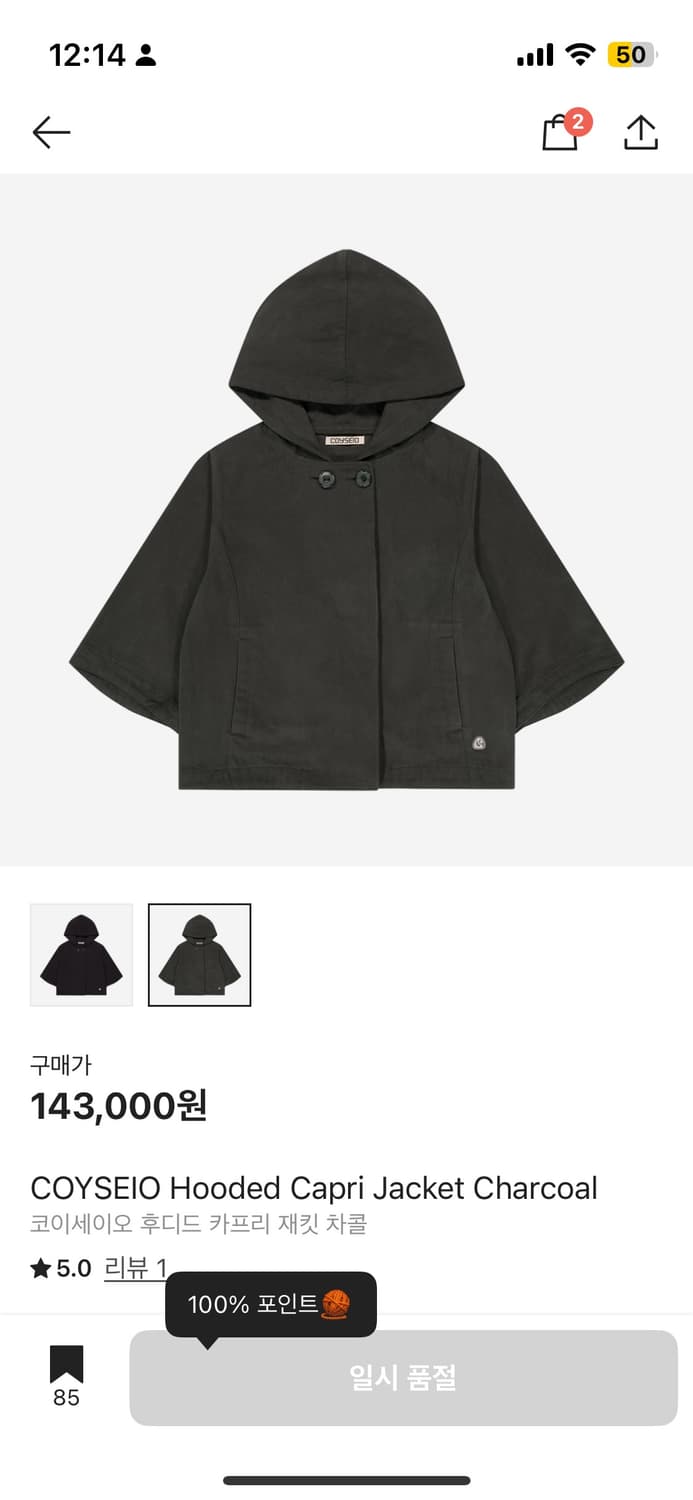This screenshot has width=693, height=1500.
Task: Share this jacket product page
Action: pos(640,132)
